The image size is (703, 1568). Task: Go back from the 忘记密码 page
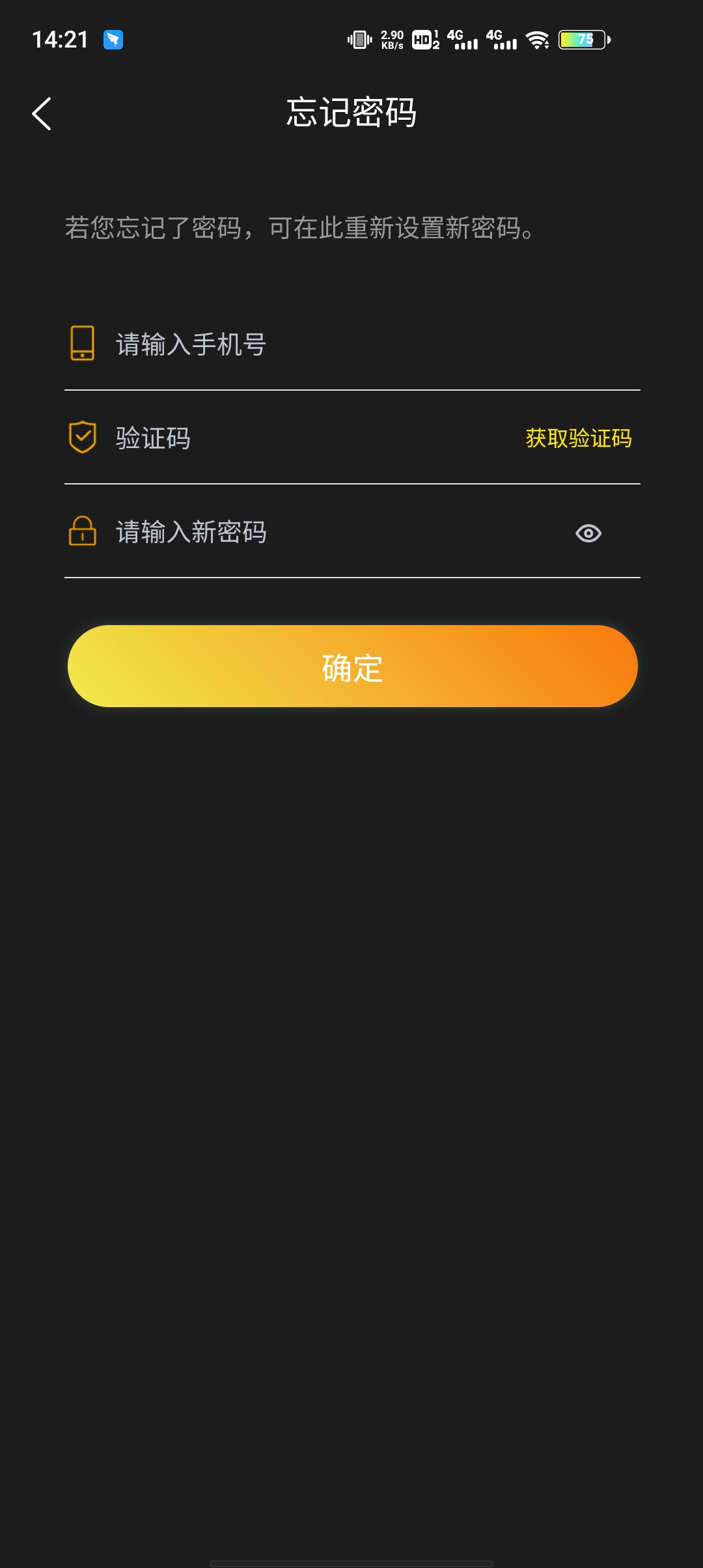click(42, 114)
